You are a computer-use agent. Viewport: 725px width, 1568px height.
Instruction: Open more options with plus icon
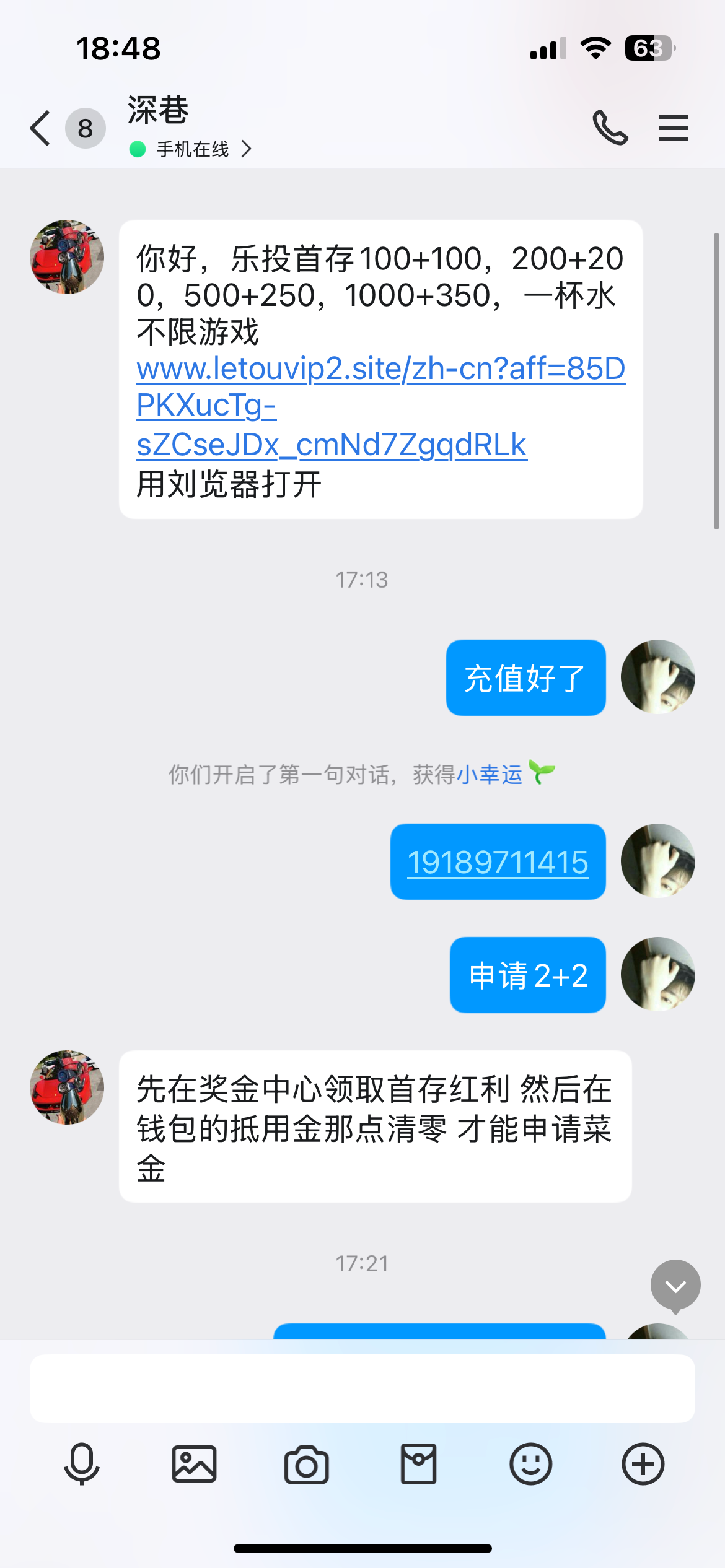(x=643, y=1464)
